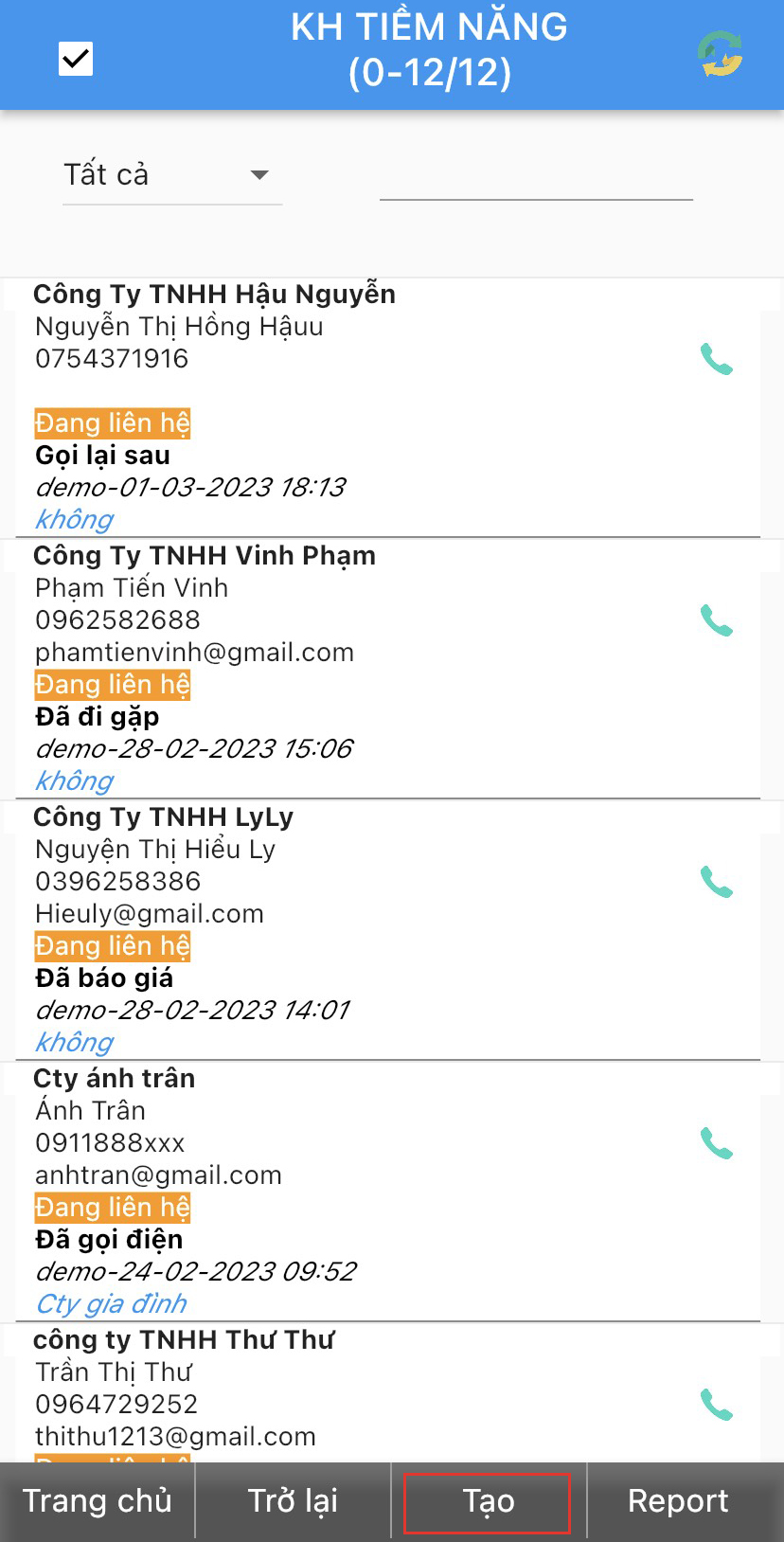Image resolution: width=784 pixels, height=1542 pixels.
Task: Focus the search text field
Action: (536, 177)
